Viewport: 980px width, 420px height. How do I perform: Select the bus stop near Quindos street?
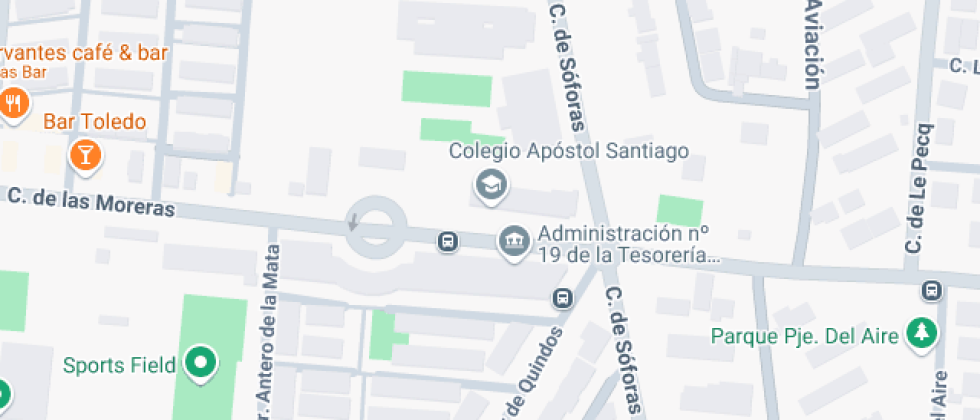(563, 298)
